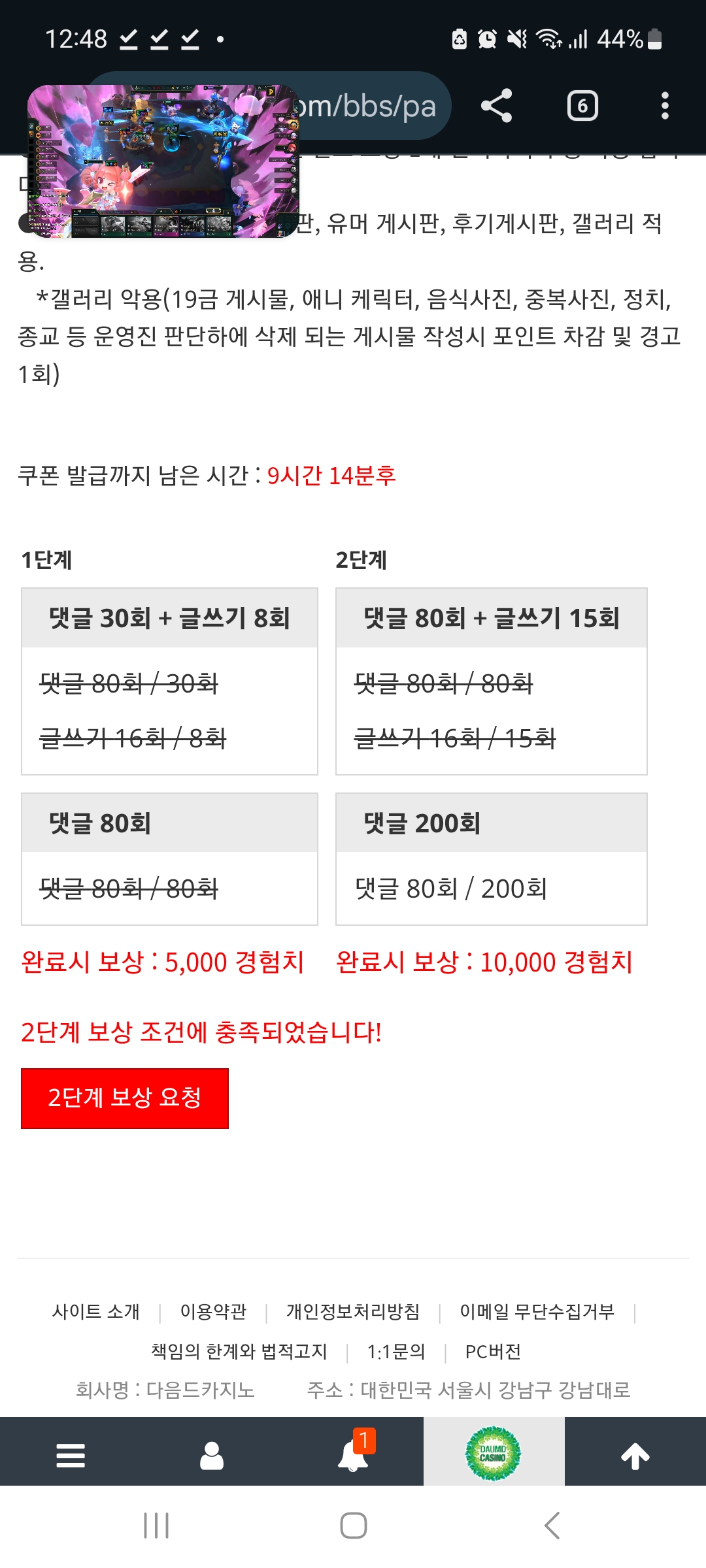This screenshot has width=706, height=1568.
Task: Open the floating game video thumbnail
Action: tap(163, 161)
